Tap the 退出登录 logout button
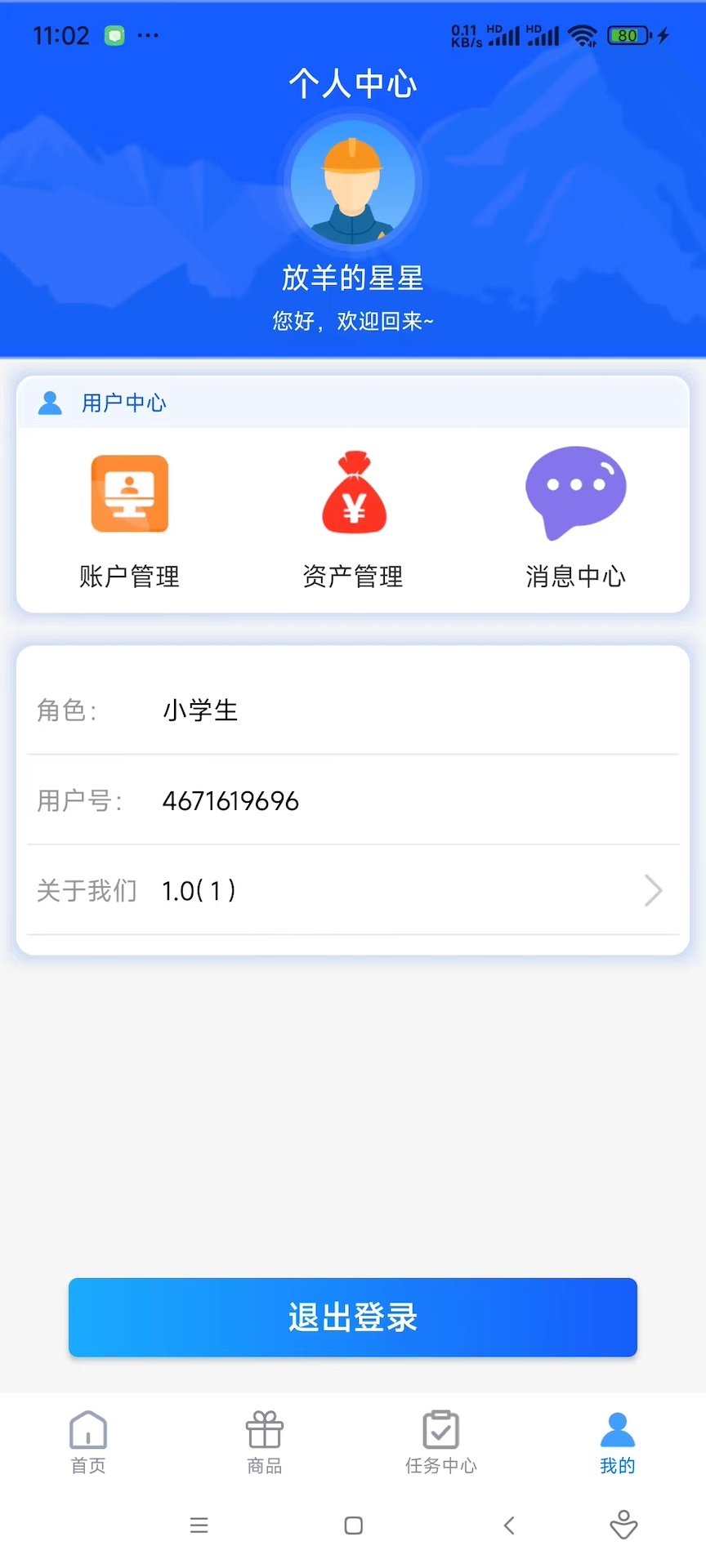 [x=353, y=1317]
